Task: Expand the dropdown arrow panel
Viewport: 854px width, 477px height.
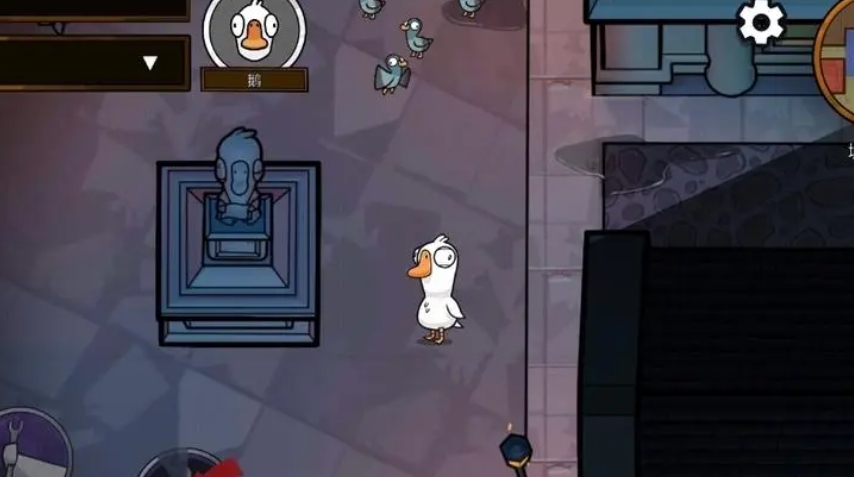Action: pyautogui.click(x=150, y=63)
